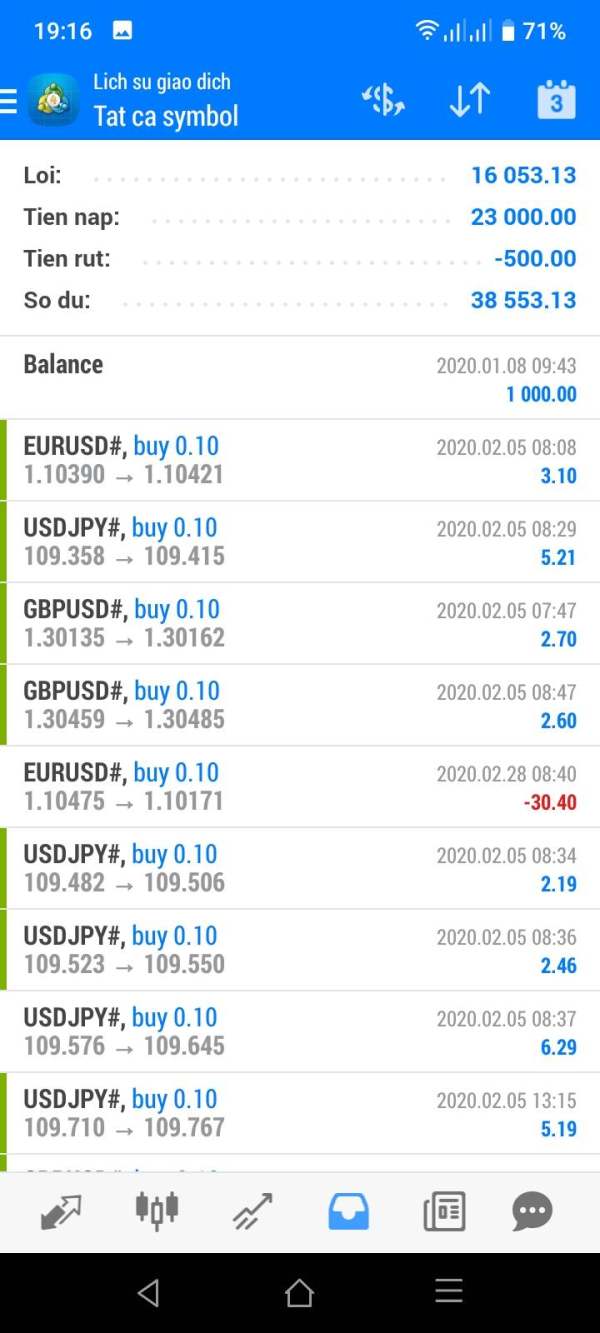
Task: Open the currency symbol filter icon
Action: coord(384,100)
